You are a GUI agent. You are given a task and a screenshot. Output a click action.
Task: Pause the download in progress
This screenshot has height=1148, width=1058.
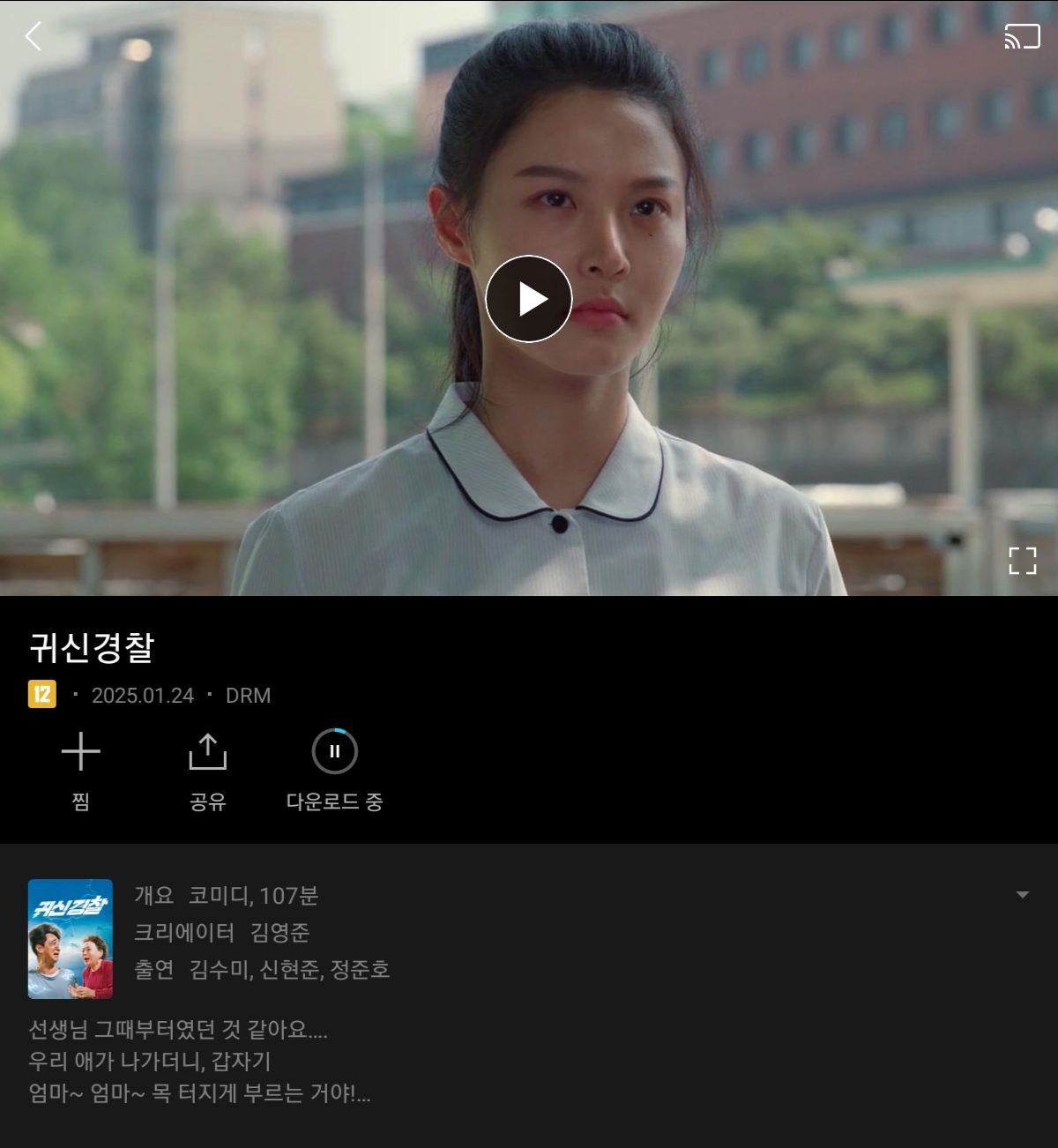coord(334,751)
